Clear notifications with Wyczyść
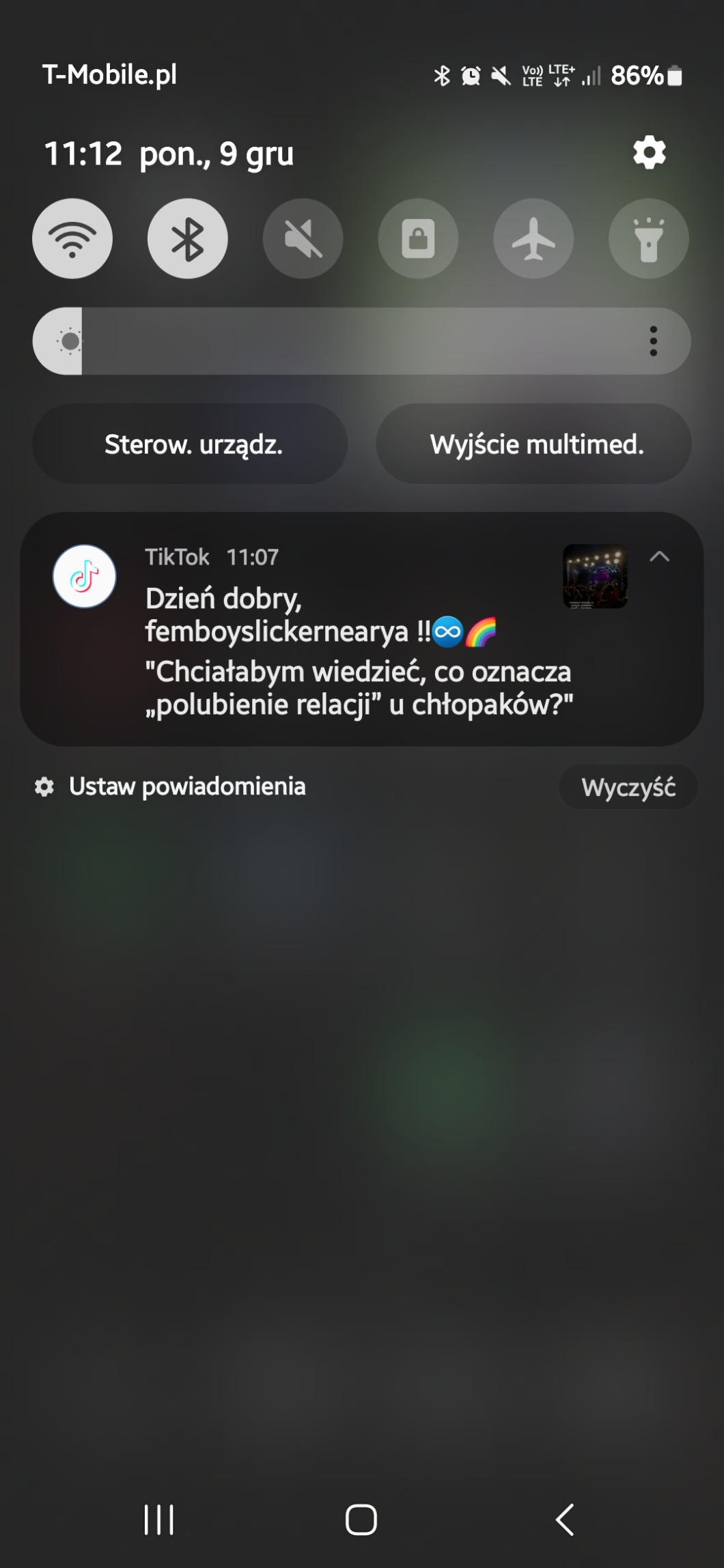 [x=628, y=787]
